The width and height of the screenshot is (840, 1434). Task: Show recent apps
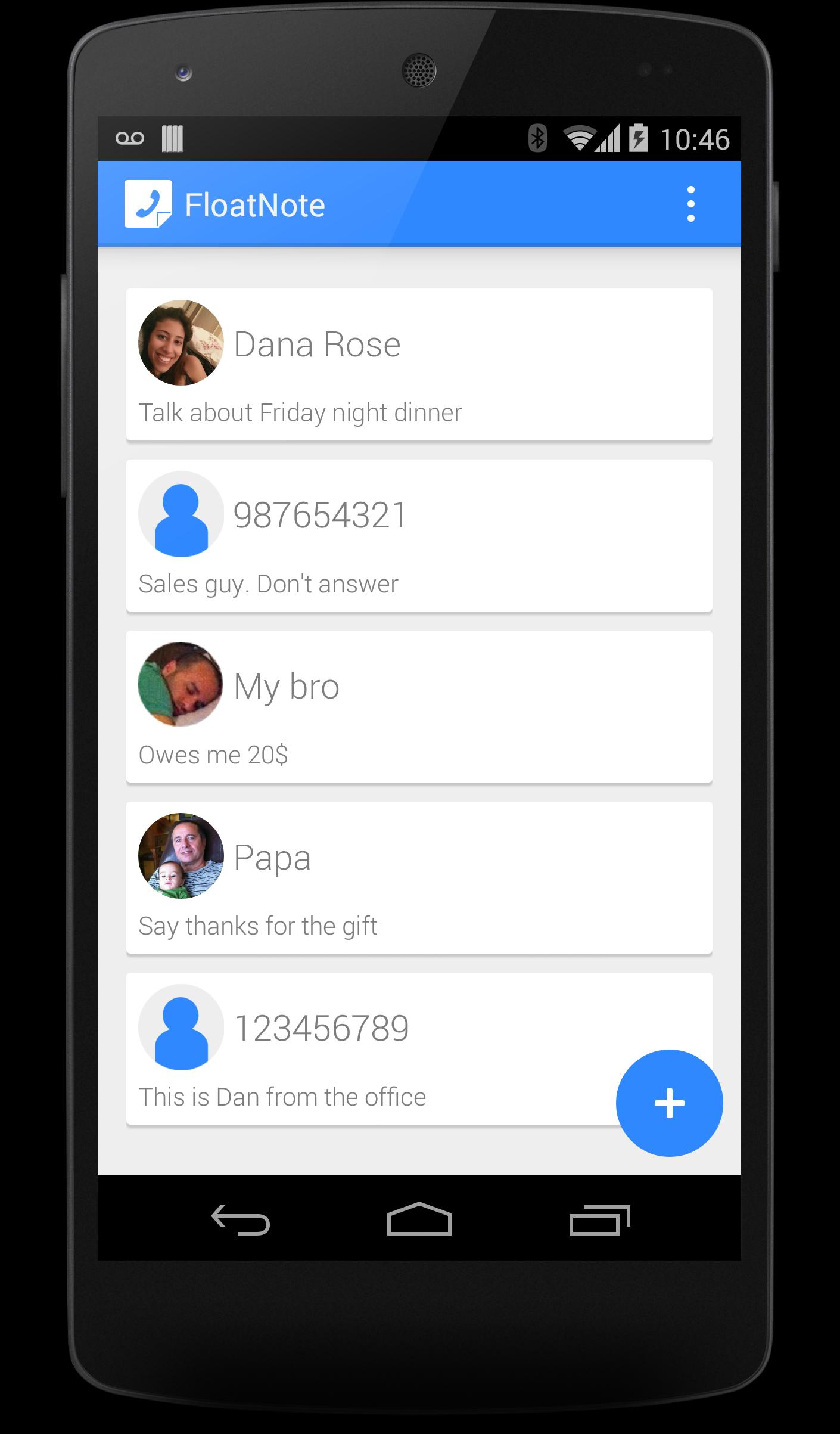[x=599, y=1219]
